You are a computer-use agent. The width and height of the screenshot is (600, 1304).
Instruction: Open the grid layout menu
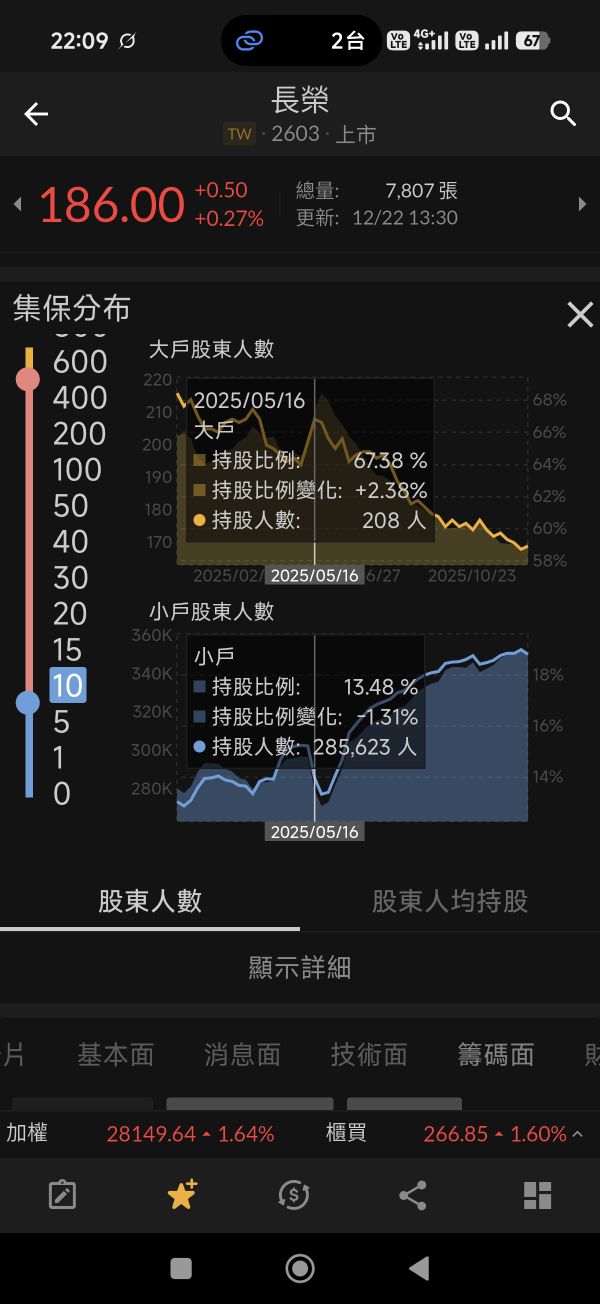pyautogui.click(x=537, y=1195)
